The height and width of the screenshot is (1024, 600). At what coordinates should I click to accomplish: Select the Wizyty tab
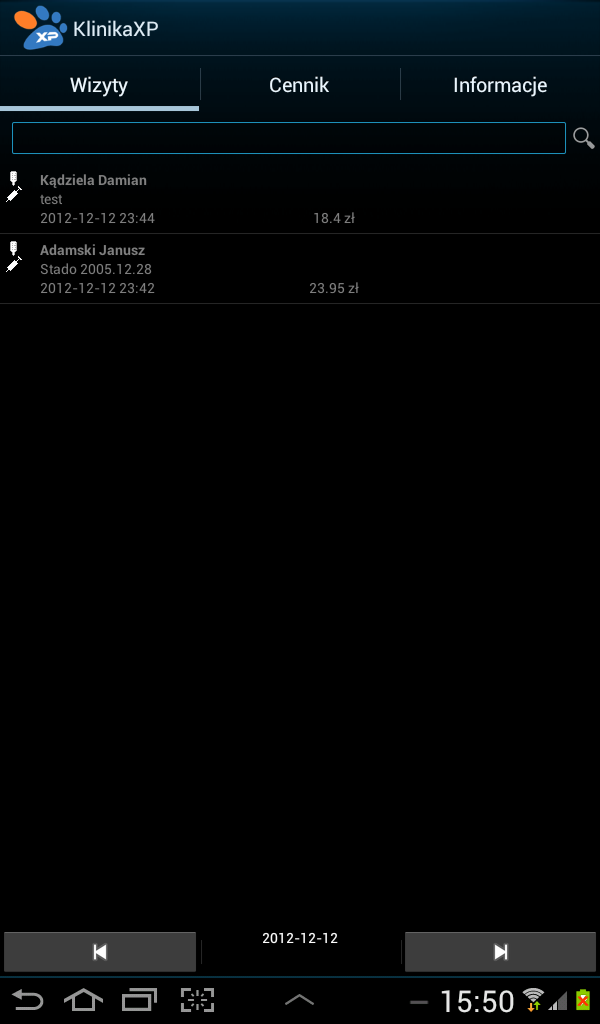pos(99,85)
